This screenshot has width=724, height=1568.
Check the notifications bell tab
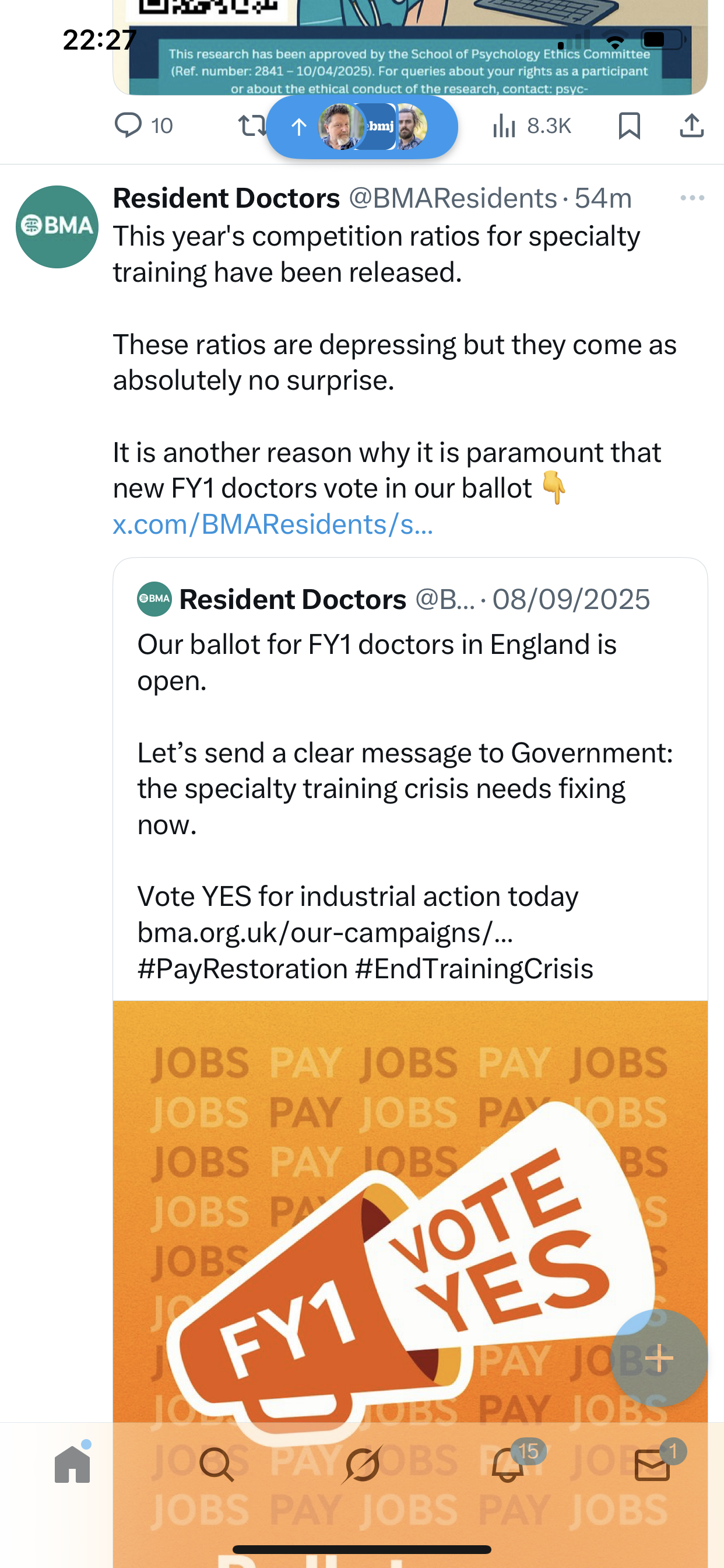point(507,1465)
